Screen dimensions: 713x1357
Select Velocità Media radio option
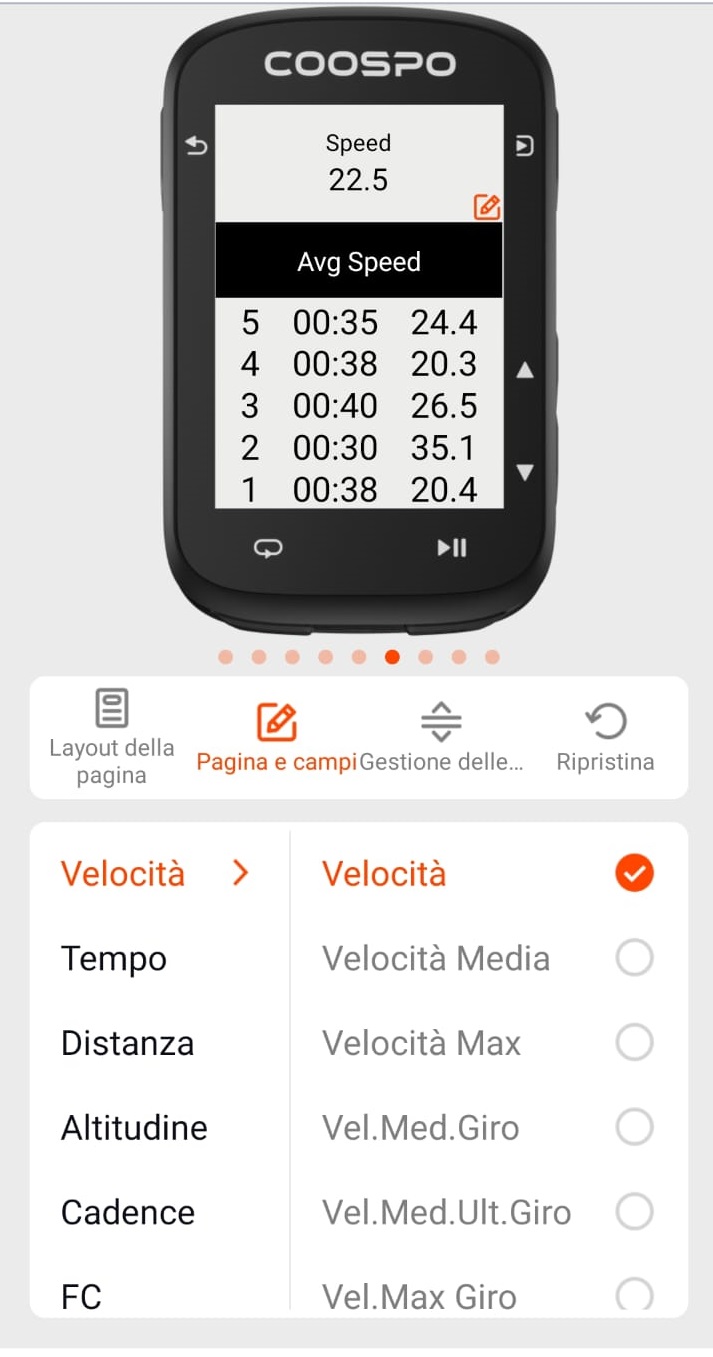[x=634, y=958]
